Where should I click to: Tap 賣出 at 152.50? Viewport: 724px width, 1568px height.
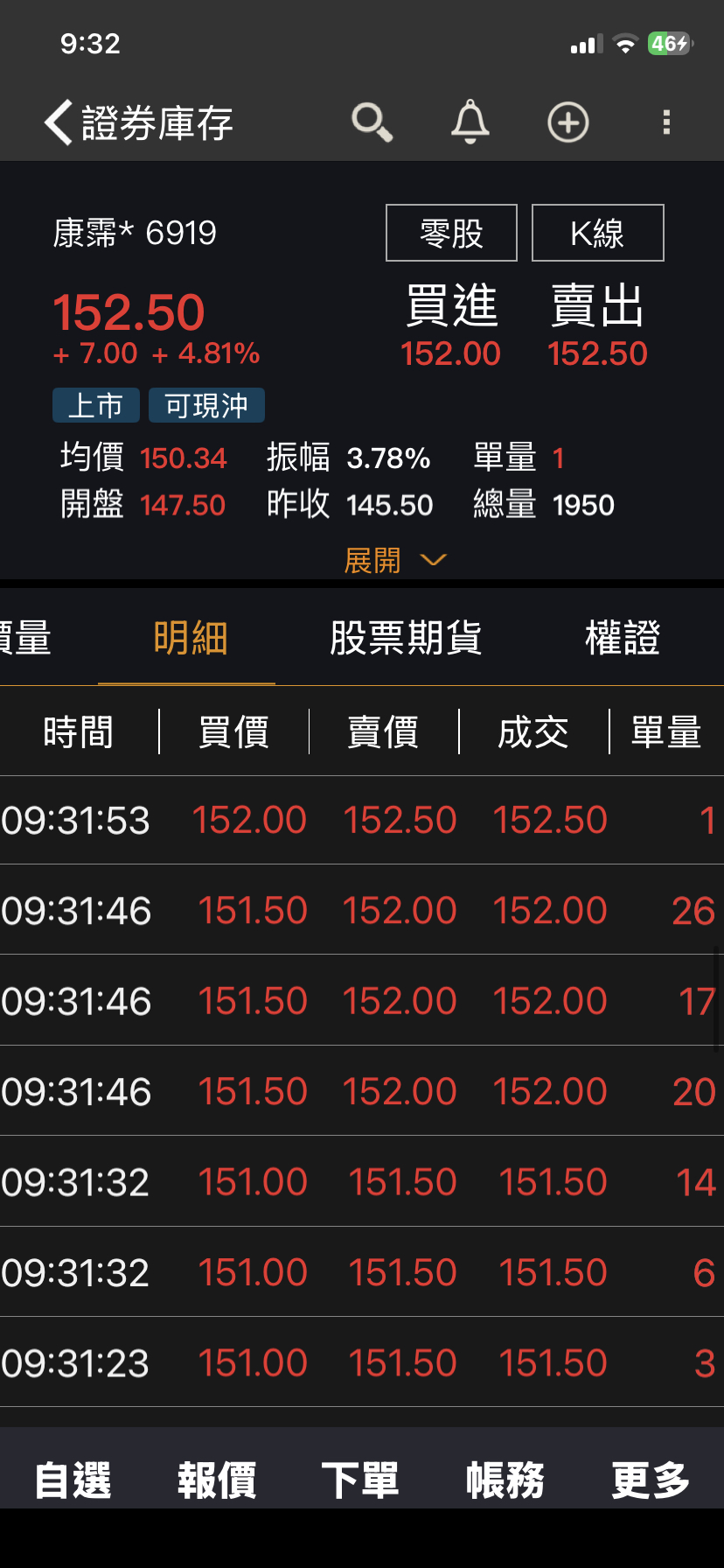pos(598,327)
